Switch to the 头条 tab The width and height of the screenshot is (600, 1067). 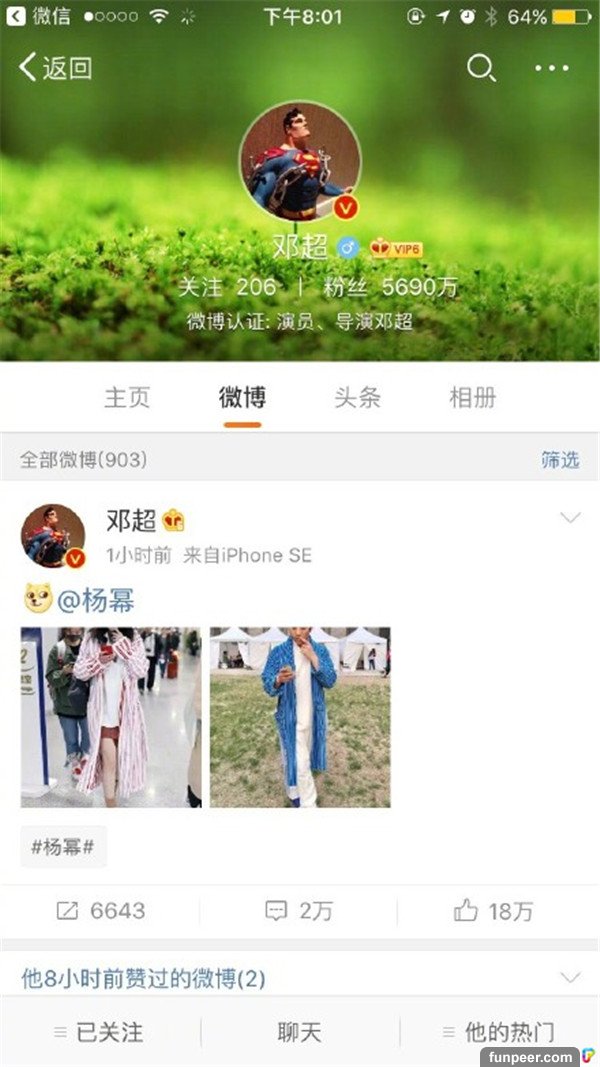[x=357, y=397]
